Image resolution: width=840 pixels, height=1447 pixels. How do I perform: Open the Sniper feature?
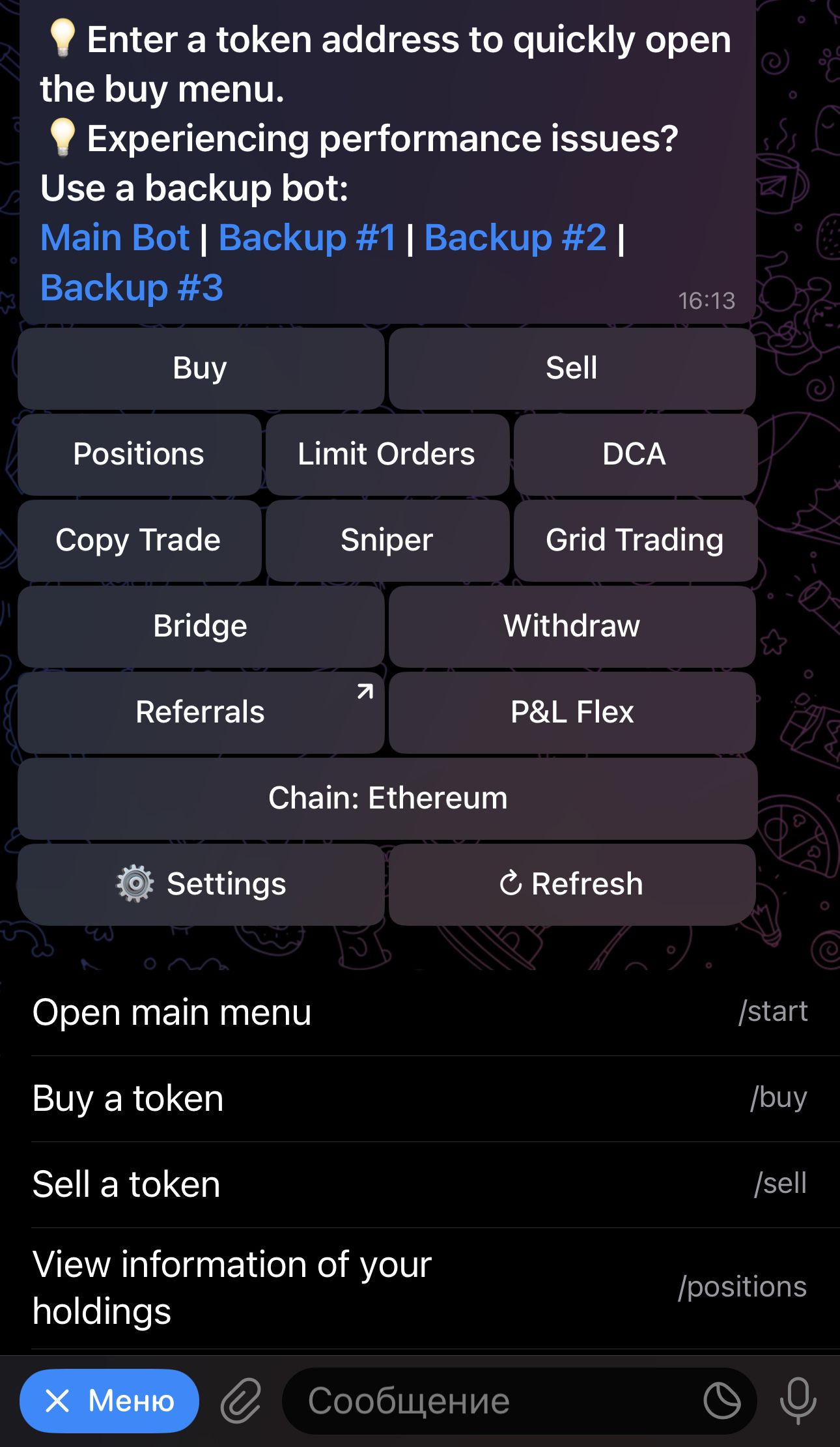pos(387,540)
